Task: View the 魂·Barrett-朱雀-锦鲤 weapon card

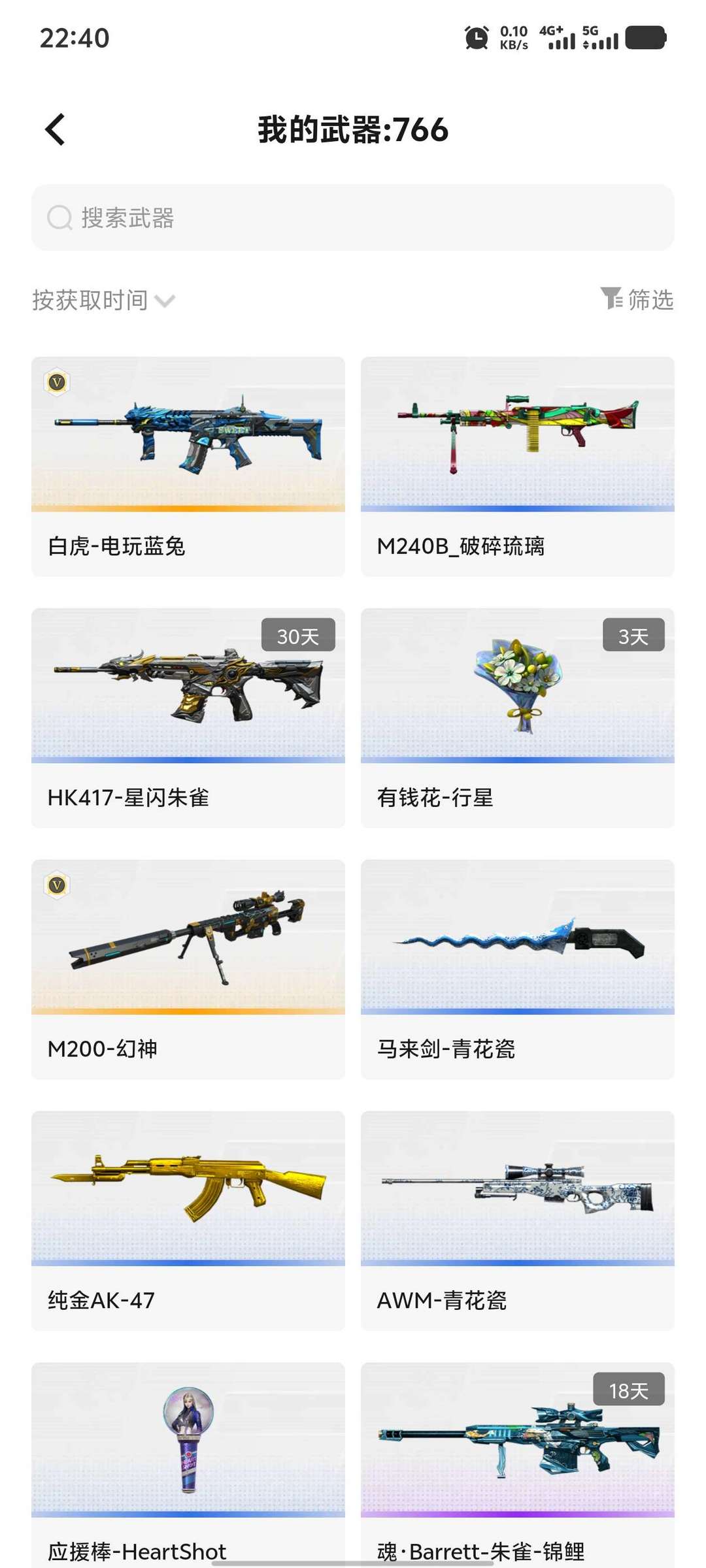Action: (517, 1463)
